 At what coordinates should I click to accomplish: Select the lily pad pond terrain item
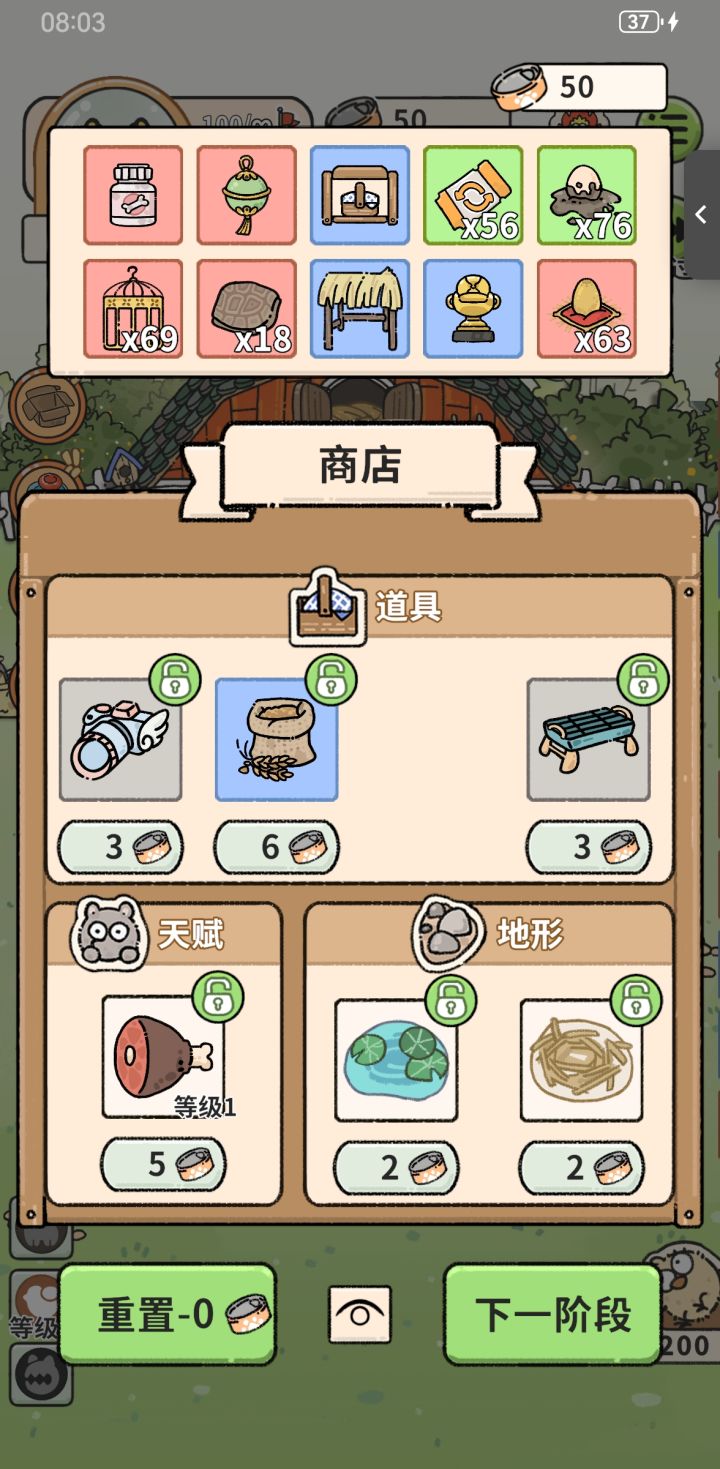pos(397,1060)
